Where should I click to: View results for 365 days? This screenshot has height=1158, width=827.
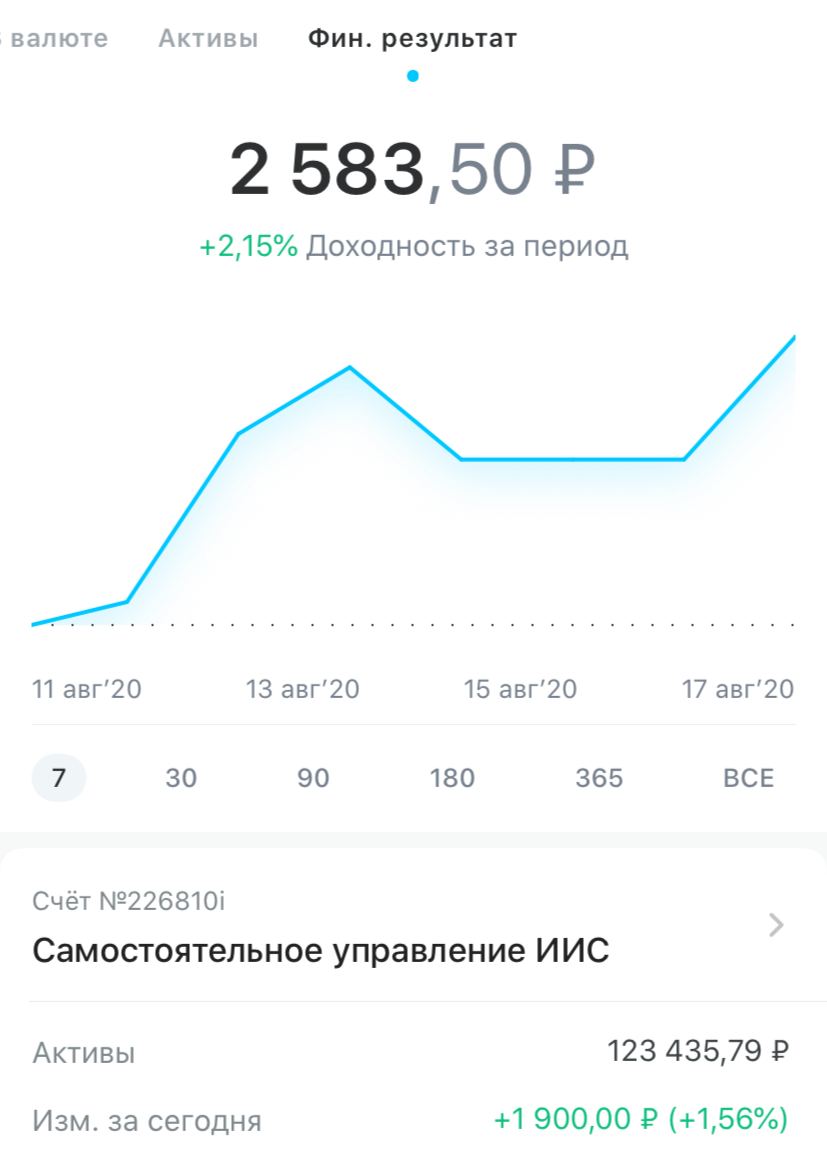click(599, 777)
